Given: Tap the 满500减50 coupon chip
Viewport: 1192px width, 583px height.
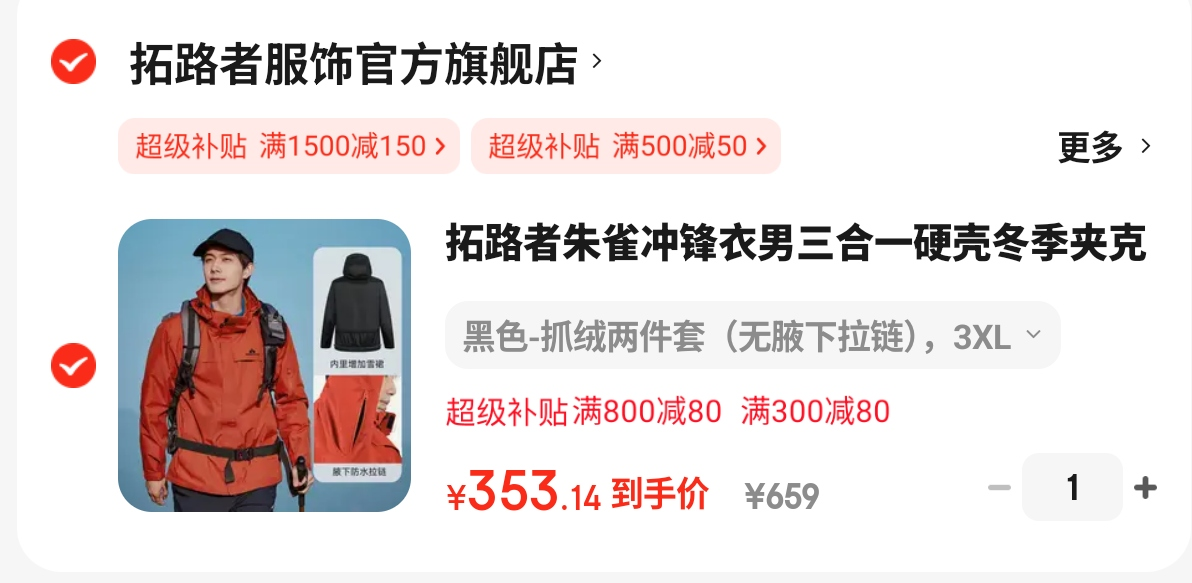Looking at the screenshot, I should click(x=625, y=146).
